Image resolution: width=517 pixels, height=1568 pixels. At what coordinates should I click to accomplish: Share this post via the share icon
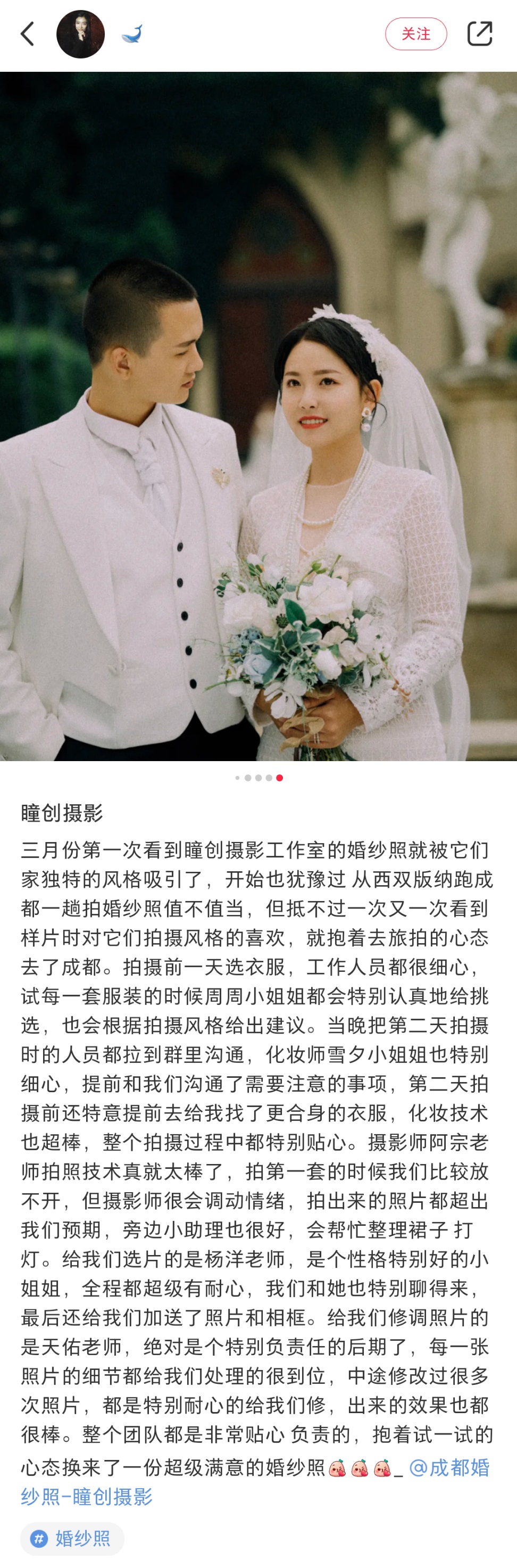479,34
